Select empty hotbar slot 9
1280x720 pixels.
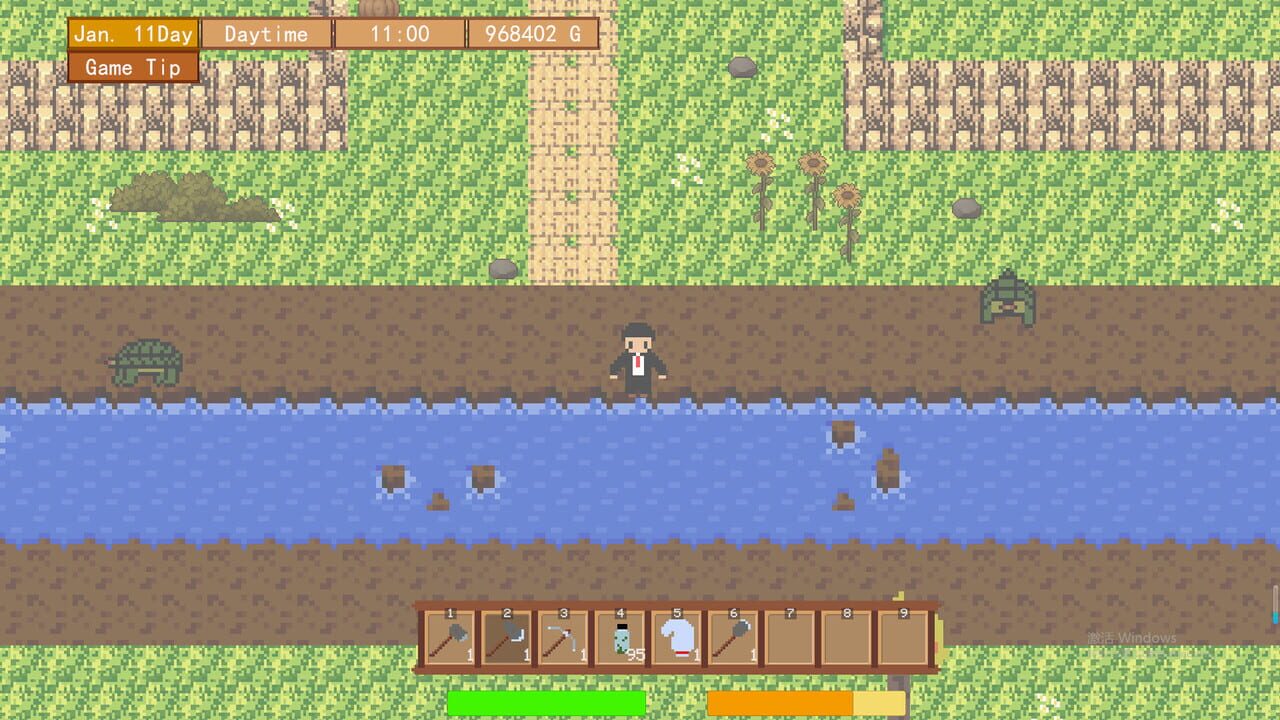(904, 639)
